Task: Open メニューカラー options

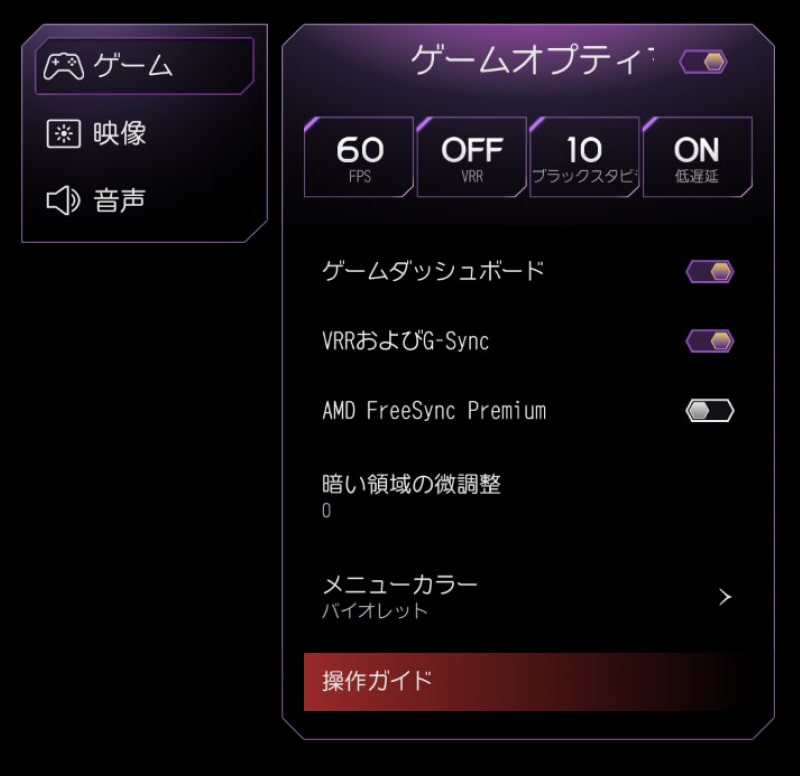Action: [x=525, y=596]
